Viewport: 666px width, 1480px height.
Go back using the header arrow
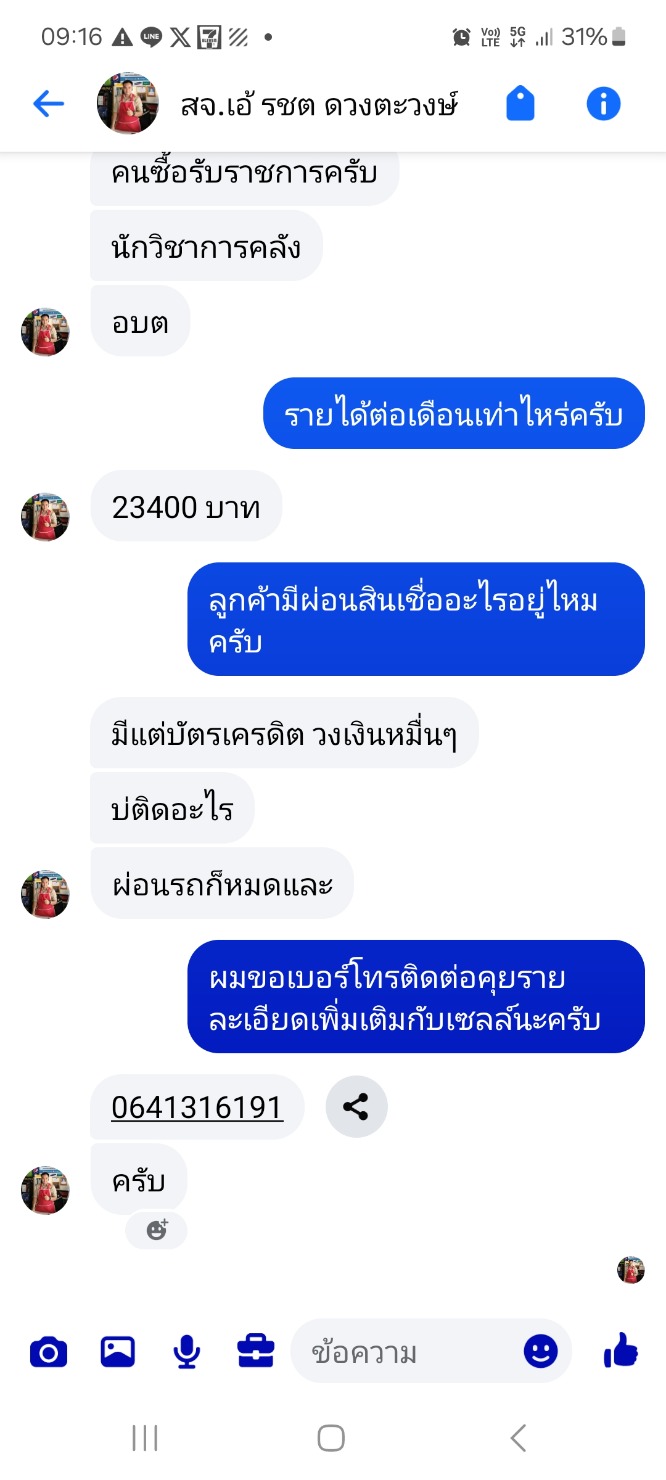pos(48,103)
